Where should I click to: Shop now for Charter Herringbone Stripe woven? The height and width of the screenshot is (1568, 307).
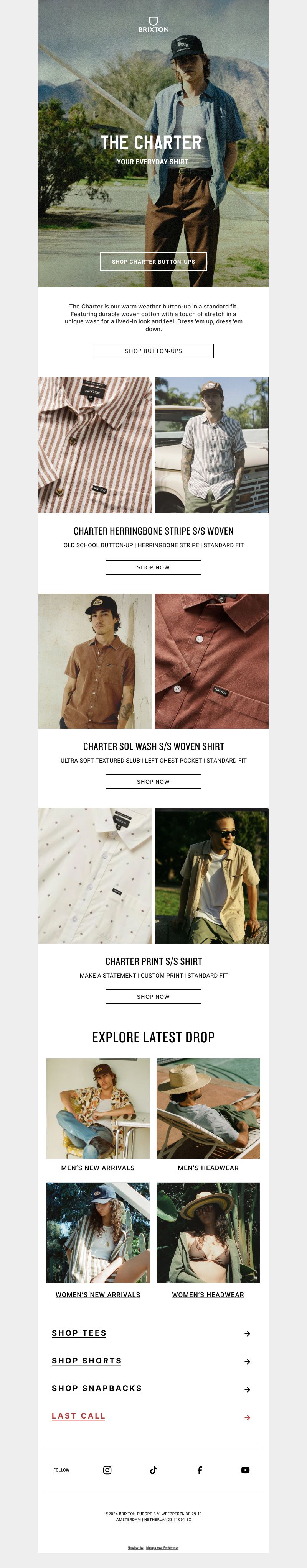point(153,567)
